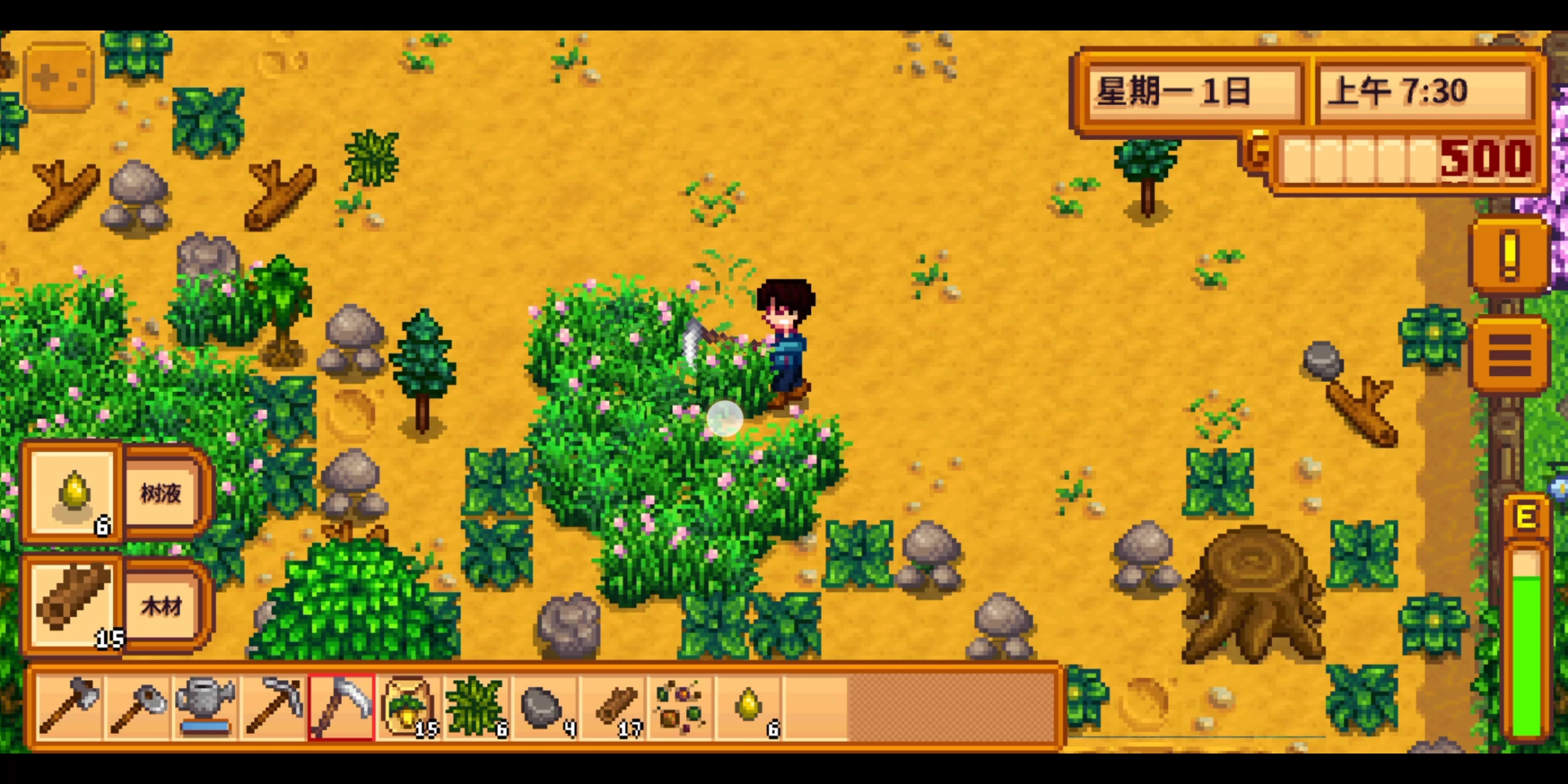The width and height of the screenshot is (1568, 784).
Task: Open the game menu hamburger button
Action: tap(1509, 355)
